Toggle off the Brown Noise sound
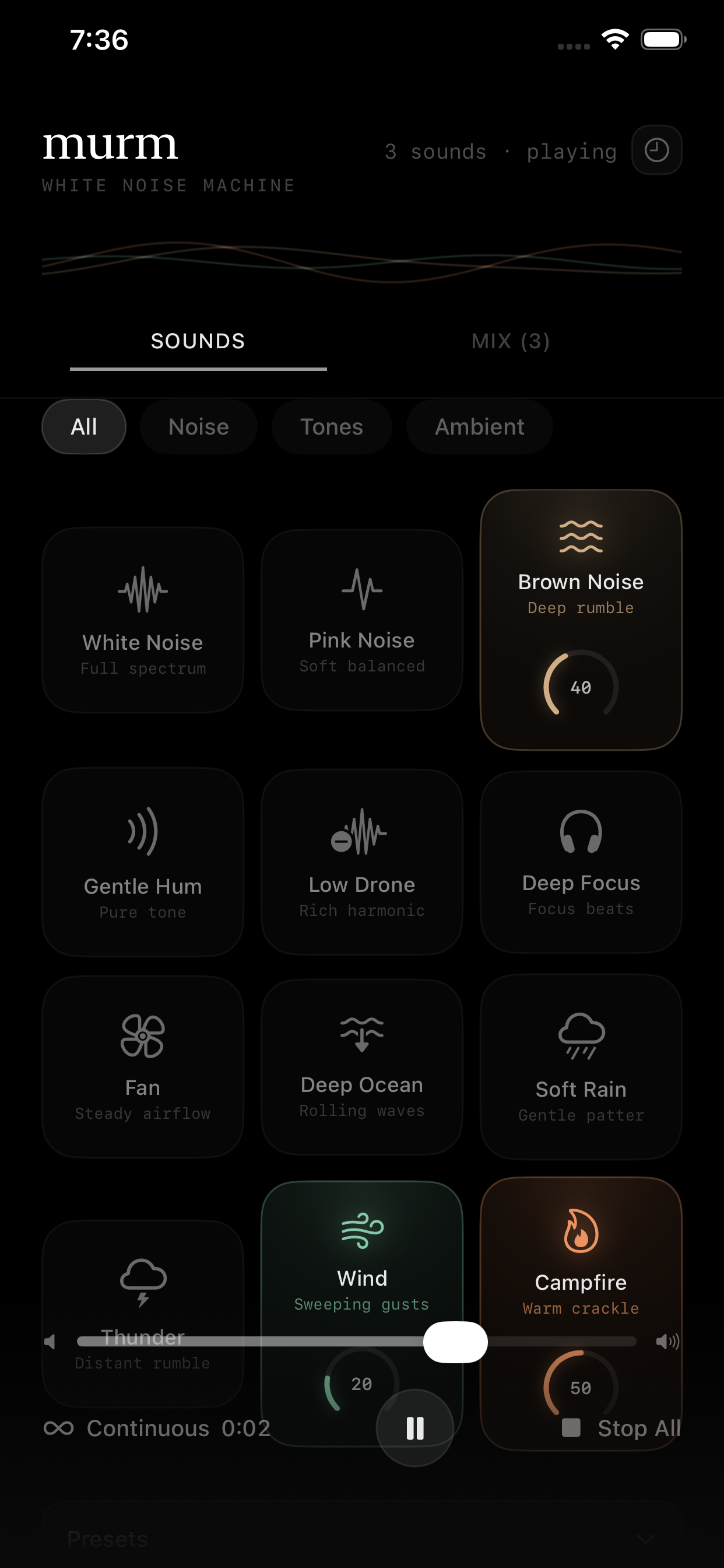The image size is (724, 1568). [581, 619]
